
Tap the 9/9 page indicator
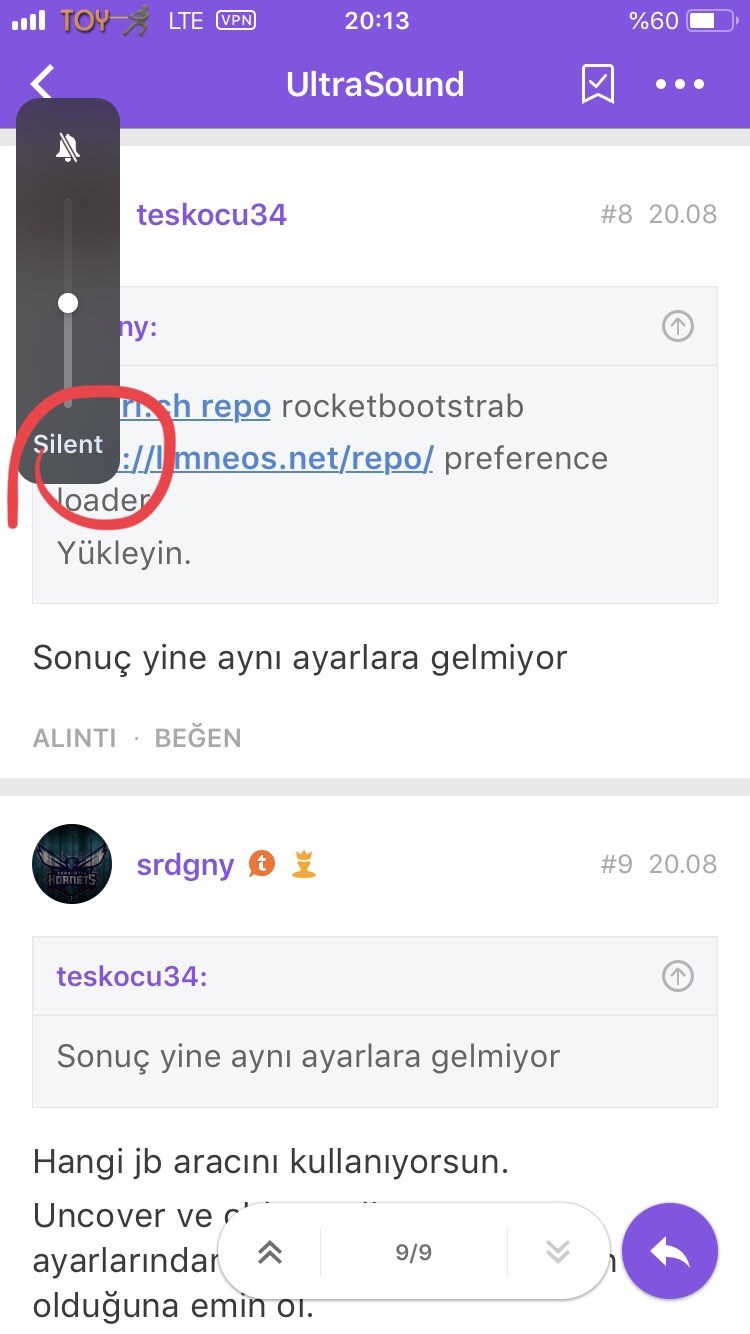click(413, 1251)
